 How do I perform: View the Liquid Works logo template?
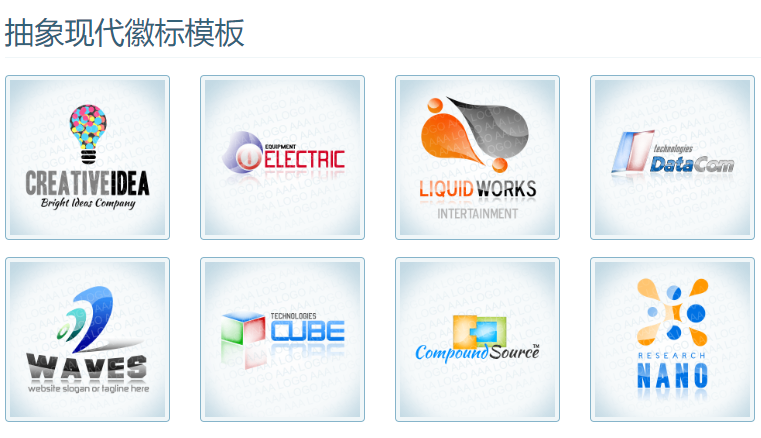tap(477, 158)
